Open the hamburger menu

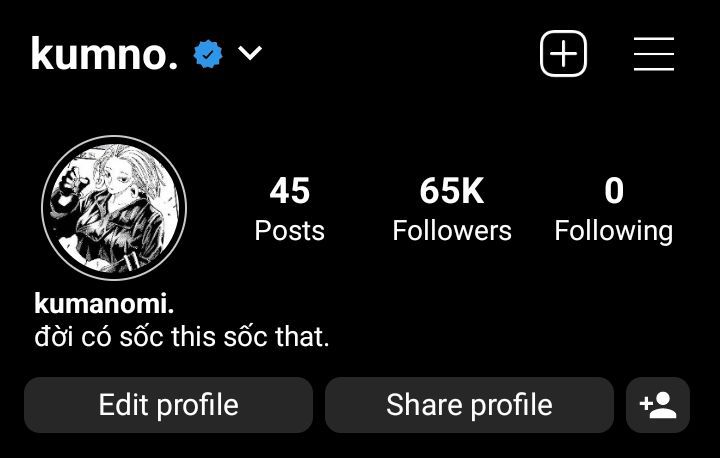pyautogui.click(x=654, y=54)
